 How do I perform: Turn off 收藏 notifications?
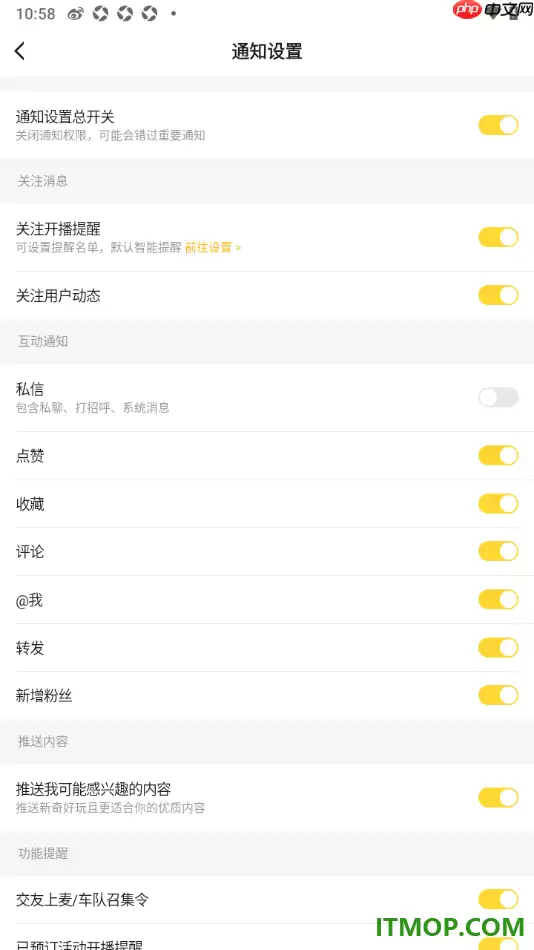pos(498,503)
